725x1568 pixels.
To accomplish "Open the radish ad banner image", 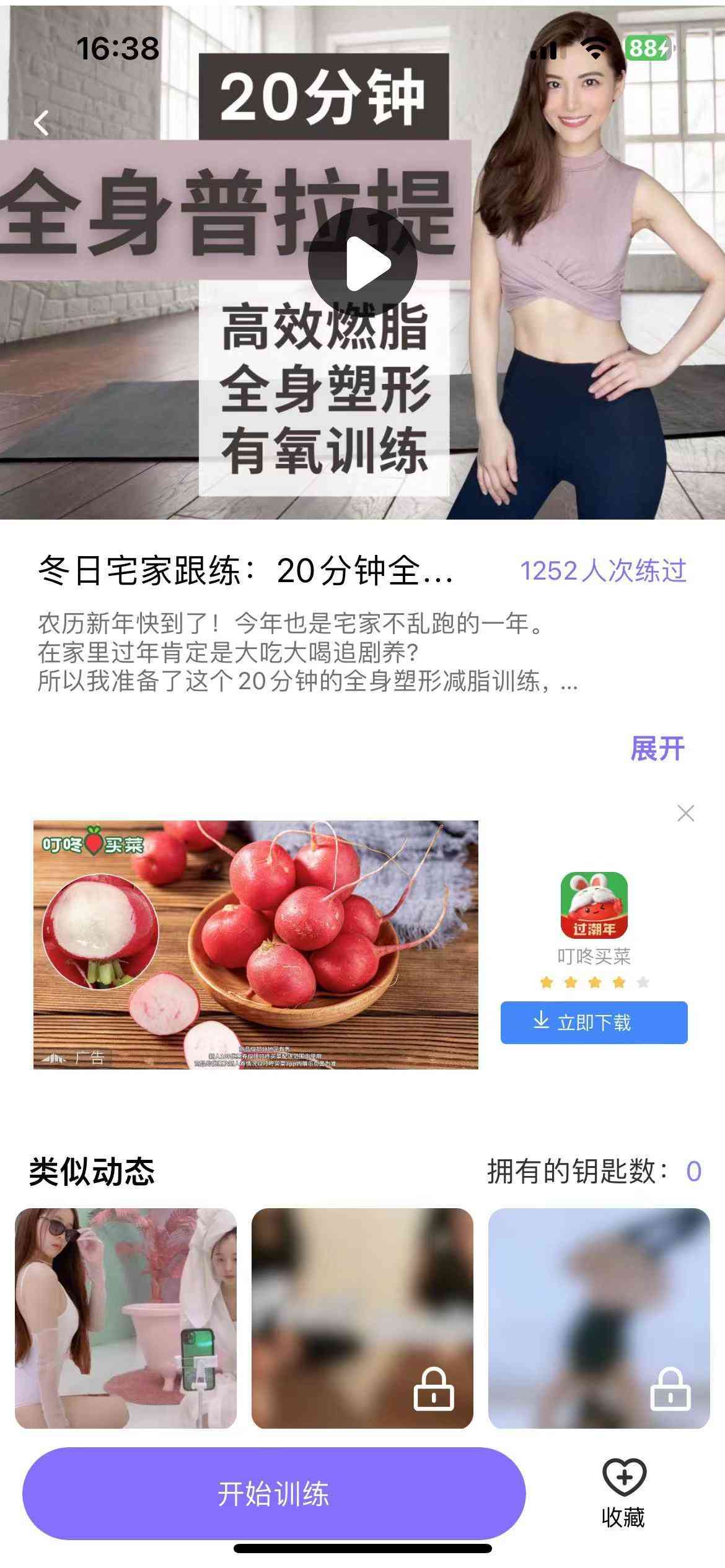I will [255, 944].
